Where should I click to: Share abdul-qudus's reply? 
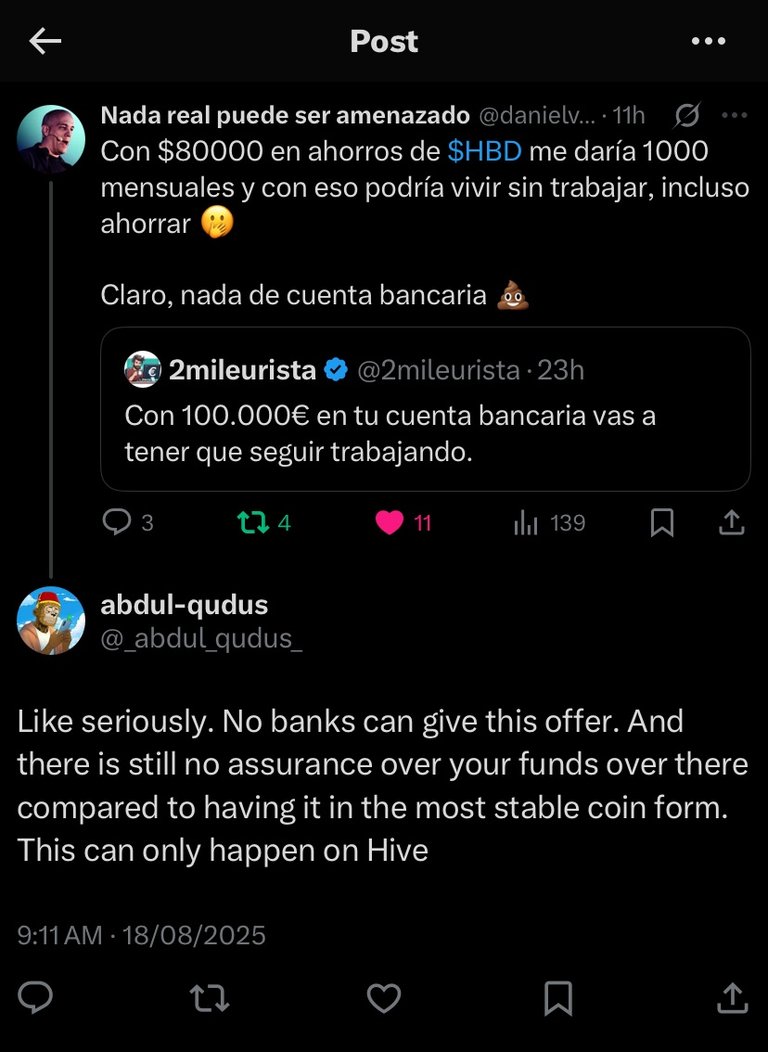click(731, 998)
